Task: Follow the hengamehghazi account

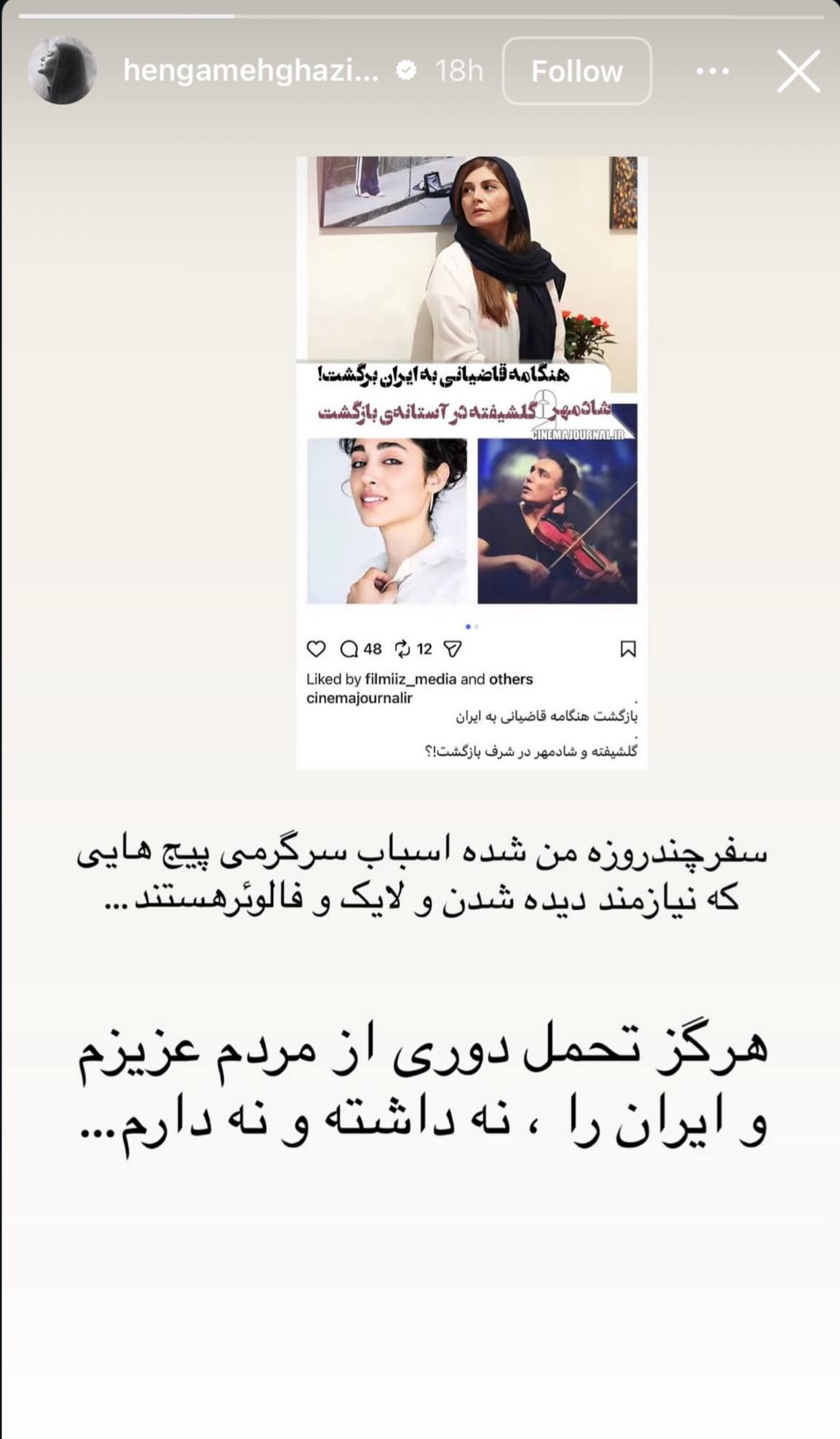Action: coord(577,71)
